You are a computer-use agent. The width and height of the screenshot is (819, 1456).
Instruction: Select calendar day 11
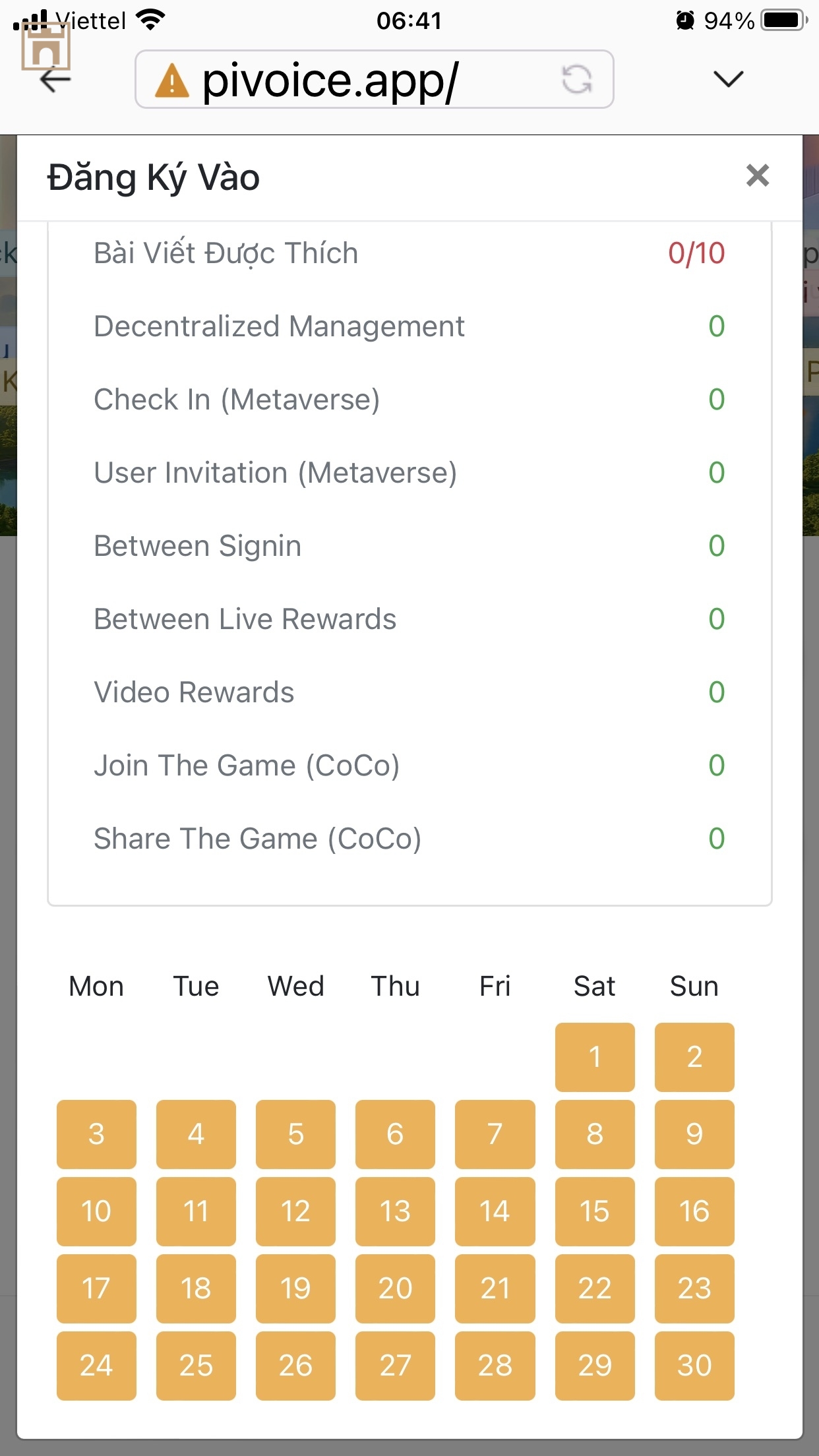[196, 1211]
